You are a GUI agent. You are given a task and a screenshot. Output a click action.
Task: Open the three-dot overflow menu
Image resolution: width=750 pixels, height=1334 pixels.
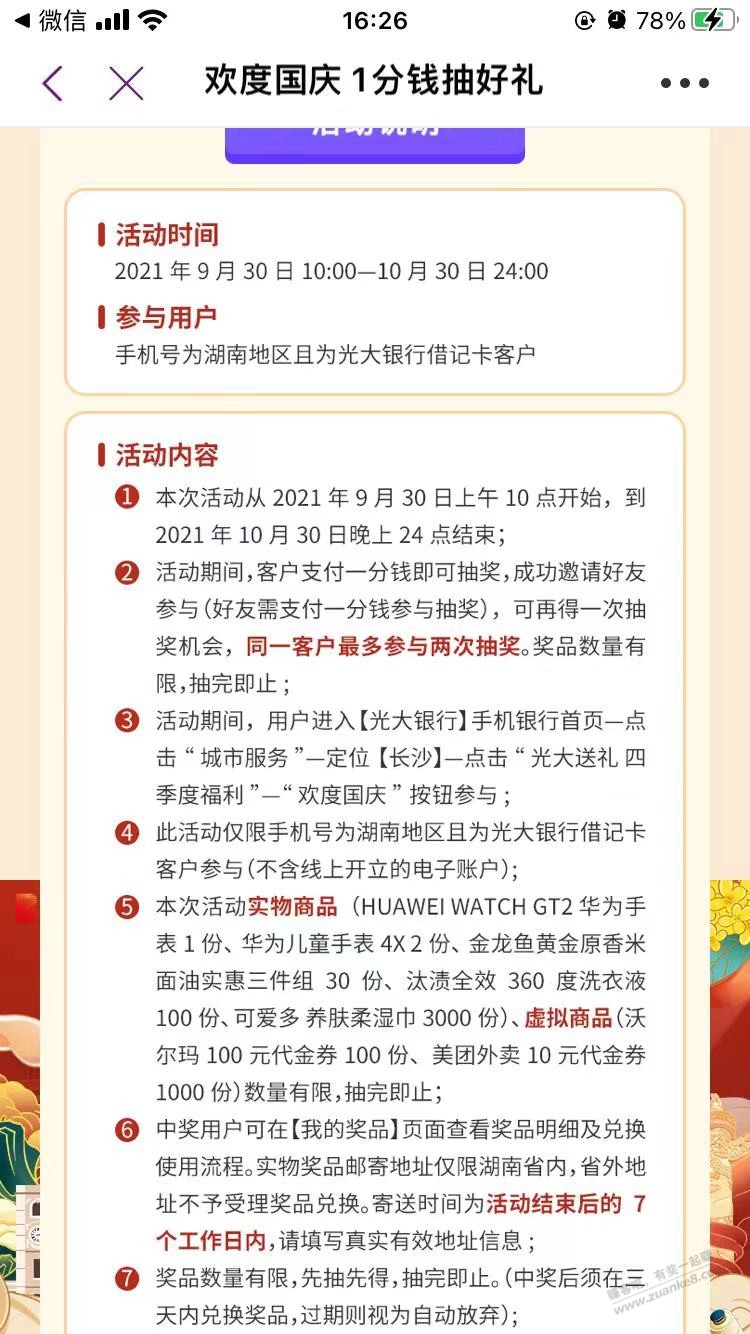pos(685,84)
